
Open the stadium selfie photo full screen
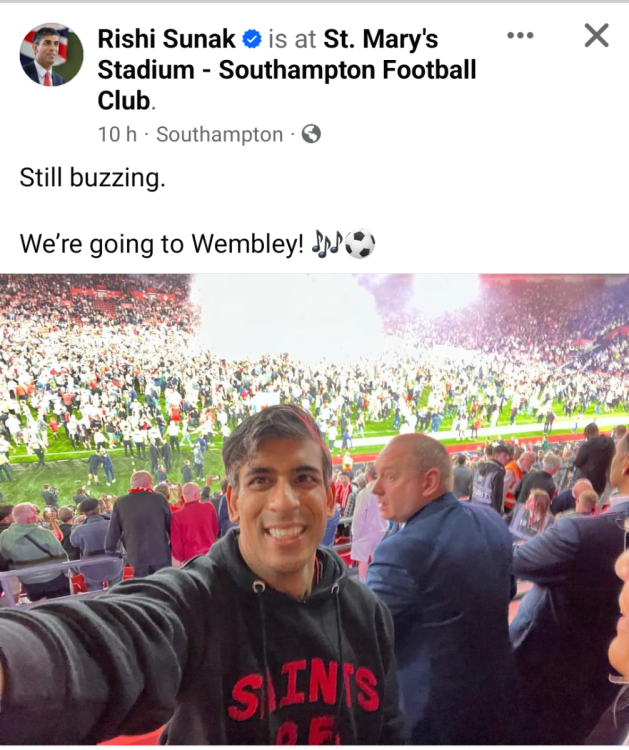314,508
